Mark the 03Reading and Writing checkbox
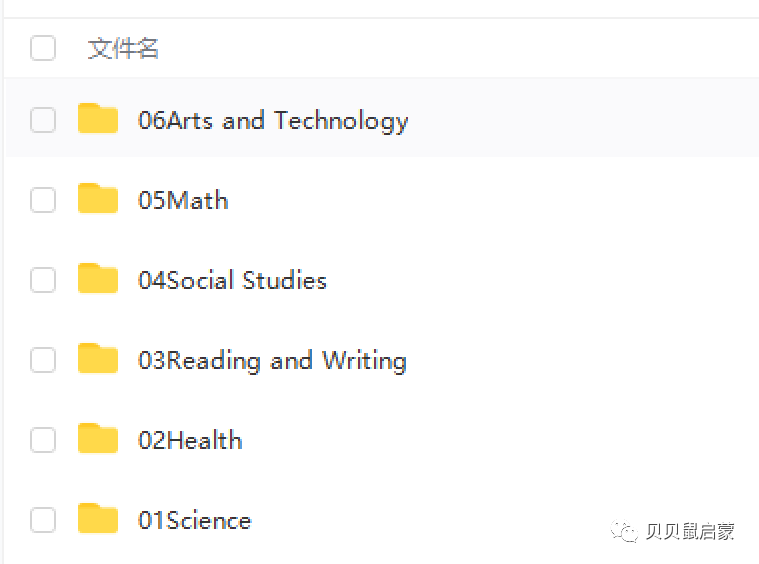The height and width of the screenshot is (564, 759). coord(43,361)
